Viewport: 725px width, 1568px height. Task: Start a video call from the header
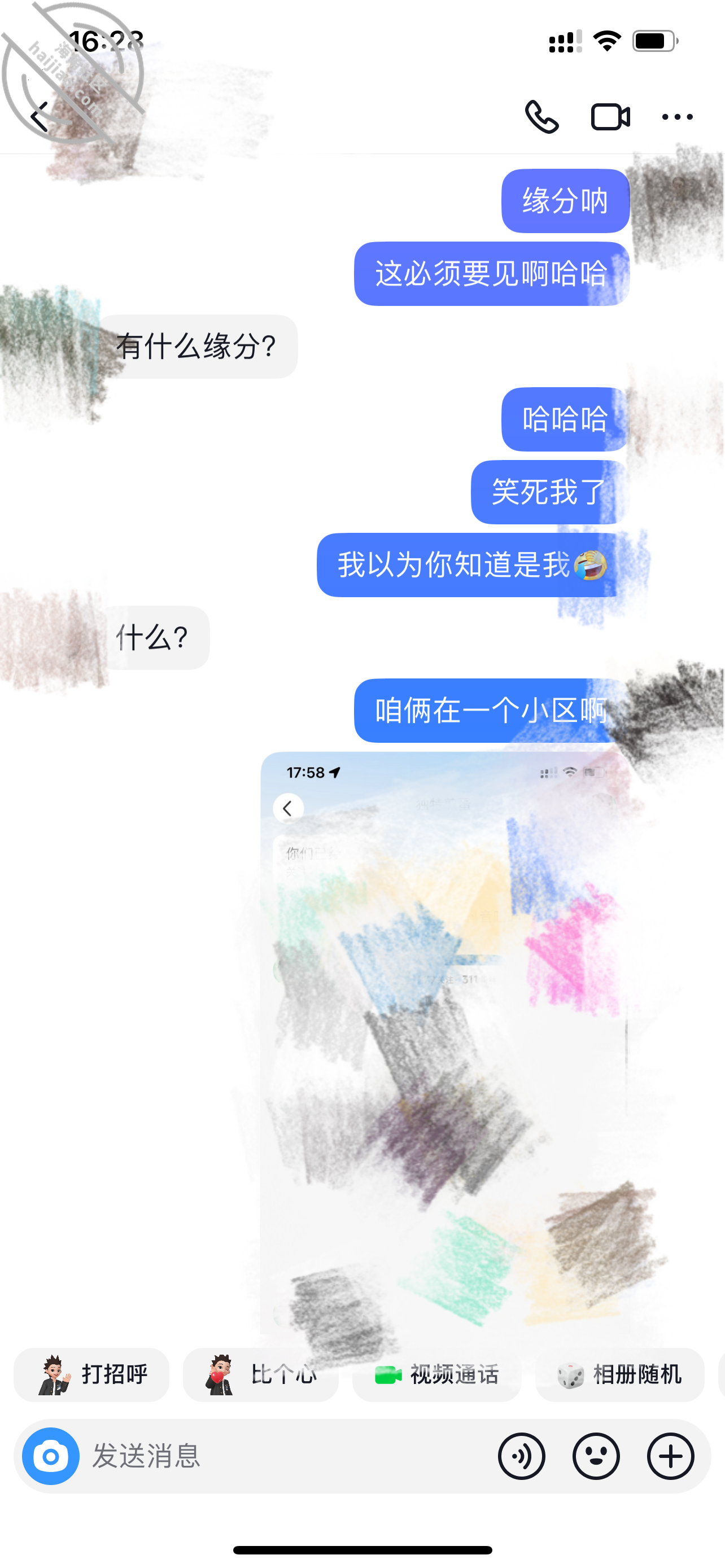coord(610,117)
